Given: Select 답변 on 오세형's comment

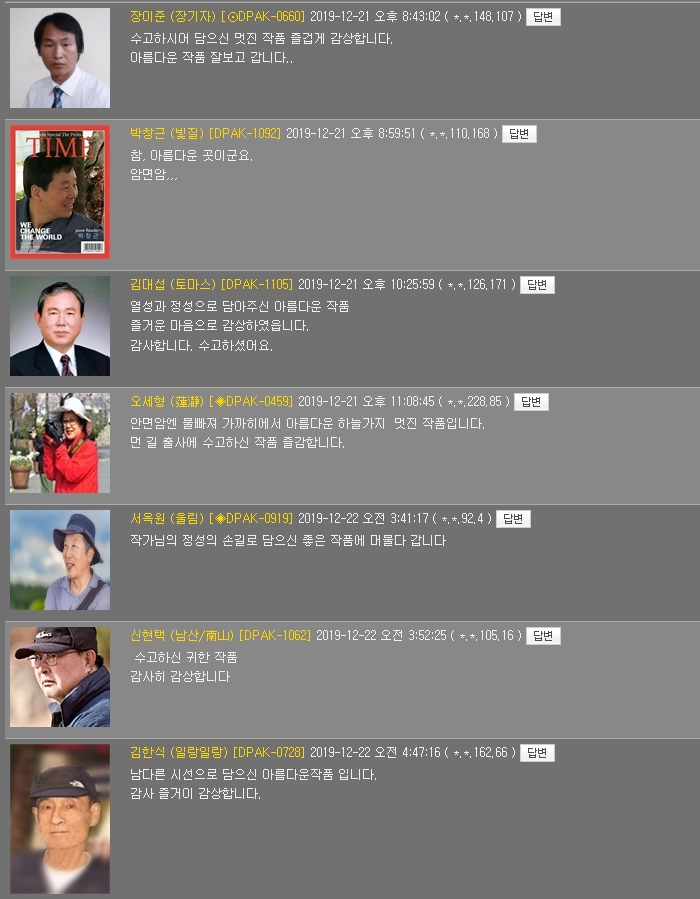Looking at the screenshot, I should point(531,402).
